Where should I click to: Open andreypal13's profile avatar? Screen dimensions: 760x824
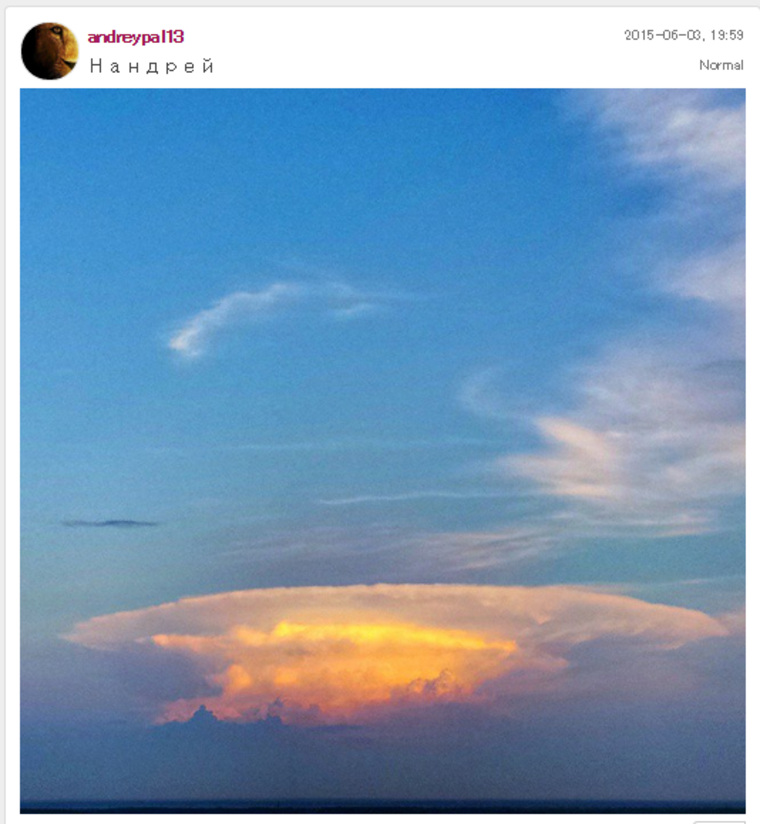[49, 51]
